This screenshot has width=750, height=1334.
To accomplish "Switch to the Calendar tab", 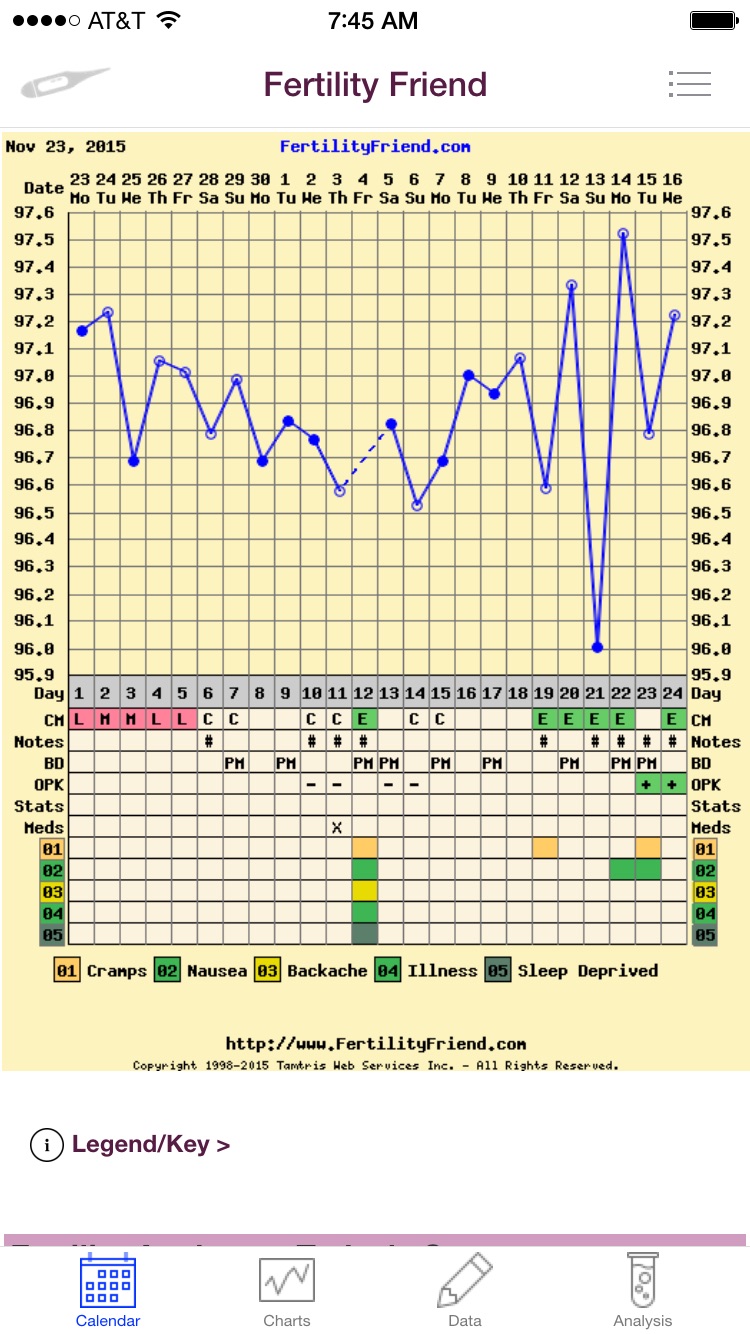I will click(108, 1292).
